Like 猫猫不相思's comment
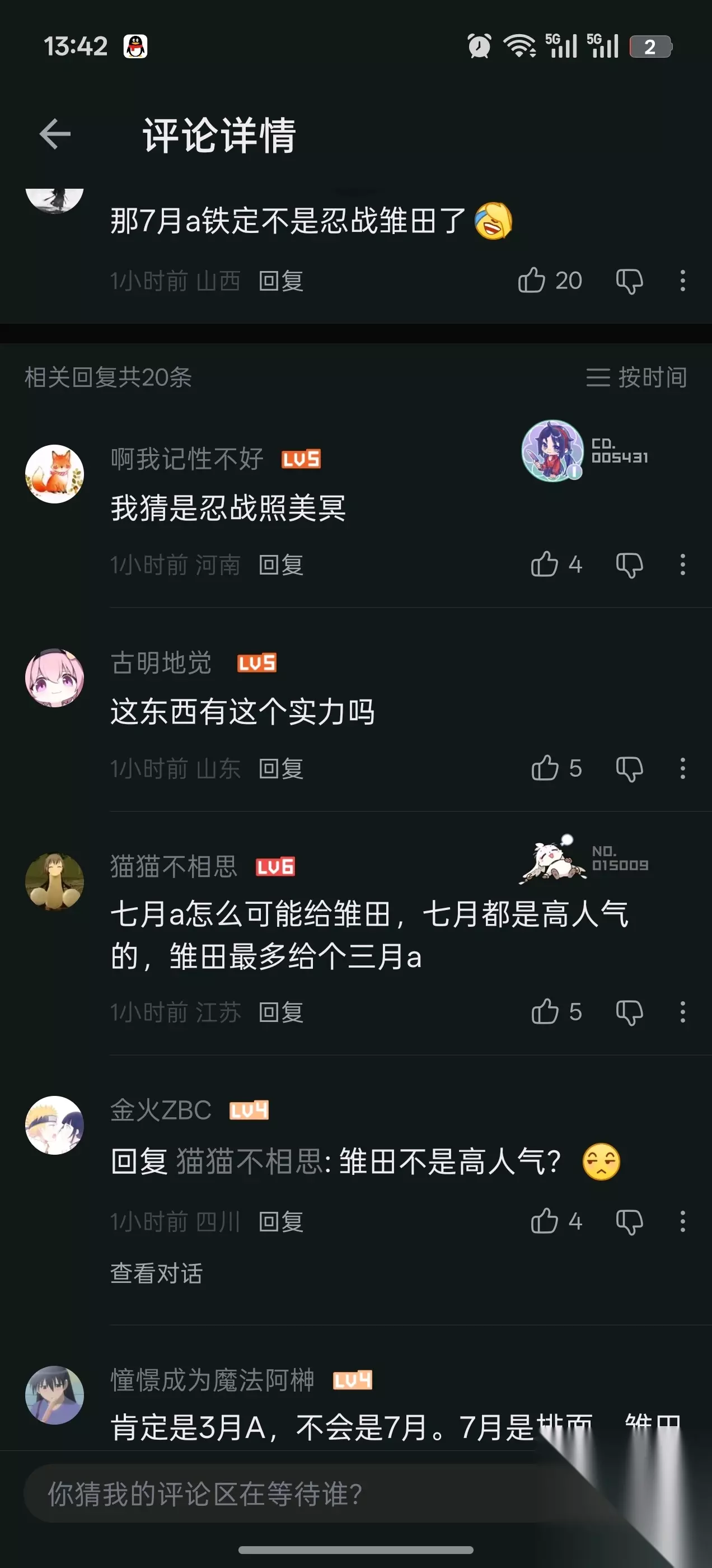This screenshot has width=712, height=1568. coord(556,1012)
